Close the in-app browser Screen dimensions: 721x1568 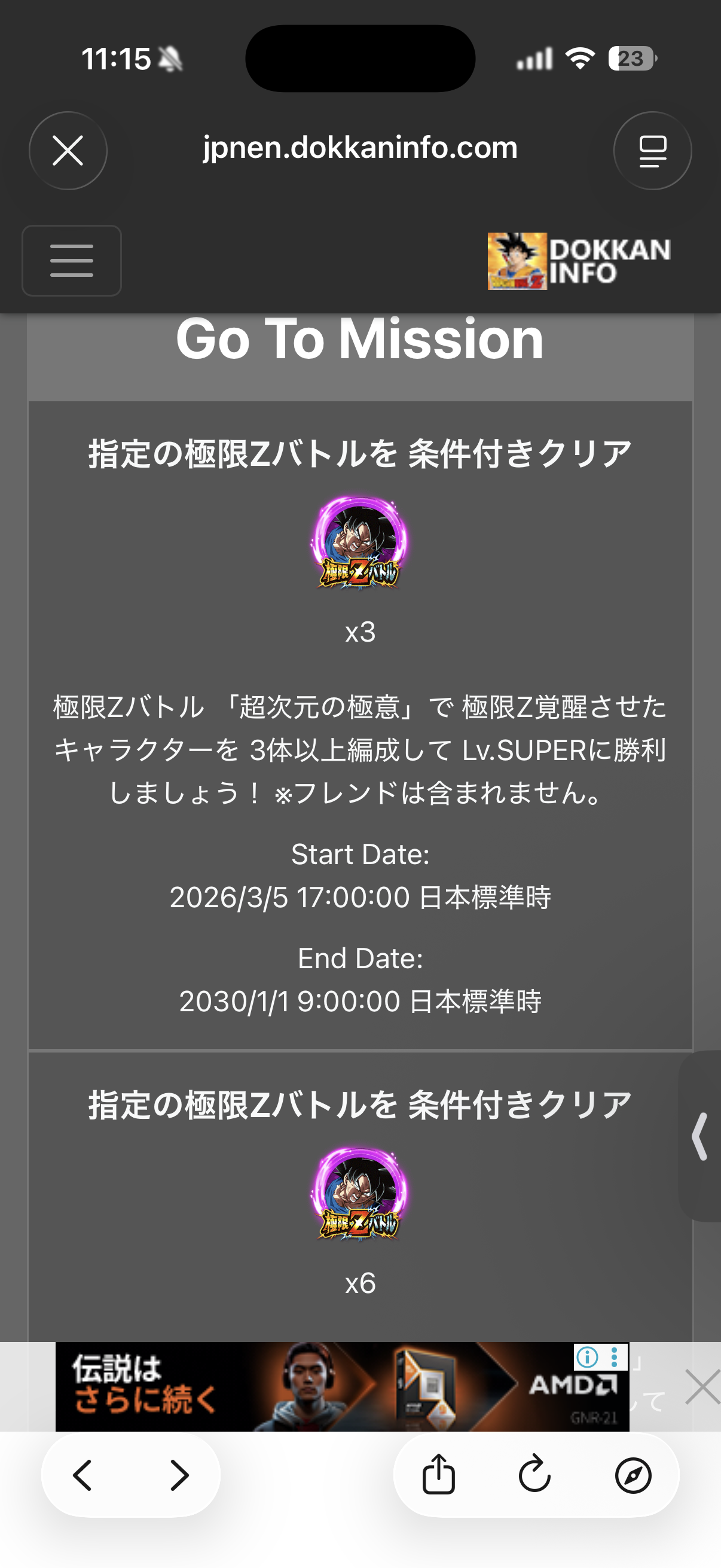point(68,150)
